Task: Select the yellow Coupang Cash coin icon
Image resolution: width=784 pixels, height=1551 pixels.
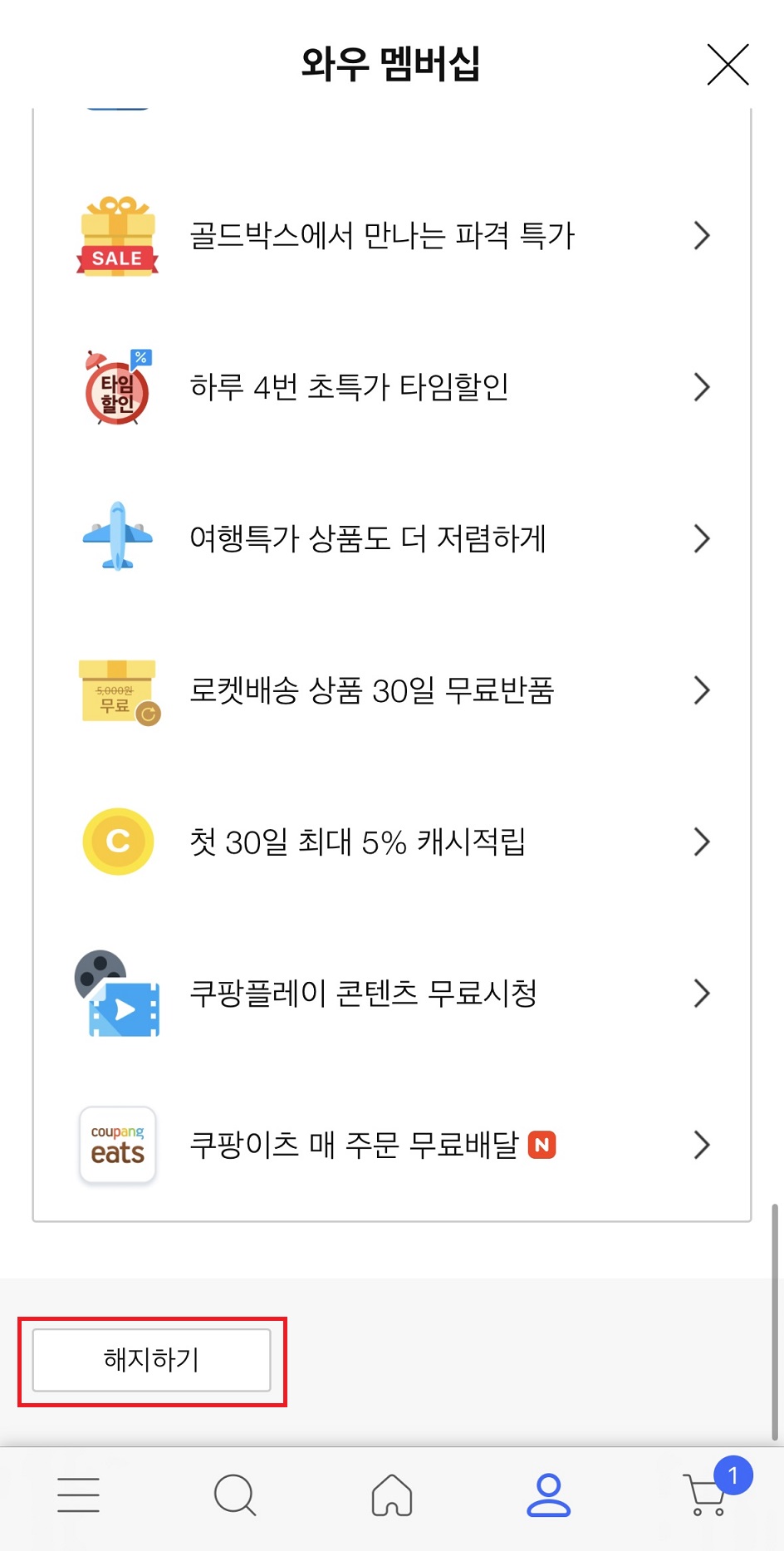Action: tap(116, 842)
